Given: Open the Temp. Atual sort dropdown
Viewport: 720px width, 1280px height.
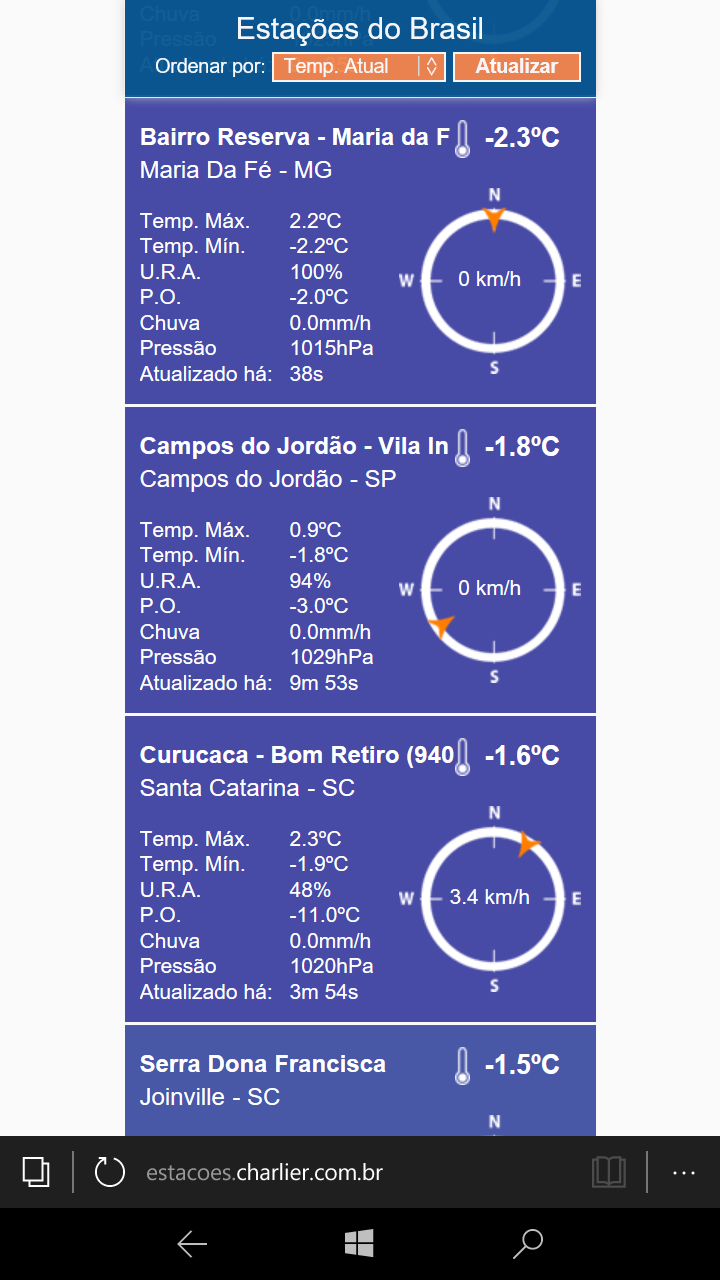Looking at the screenshot, I should point(358,67).
